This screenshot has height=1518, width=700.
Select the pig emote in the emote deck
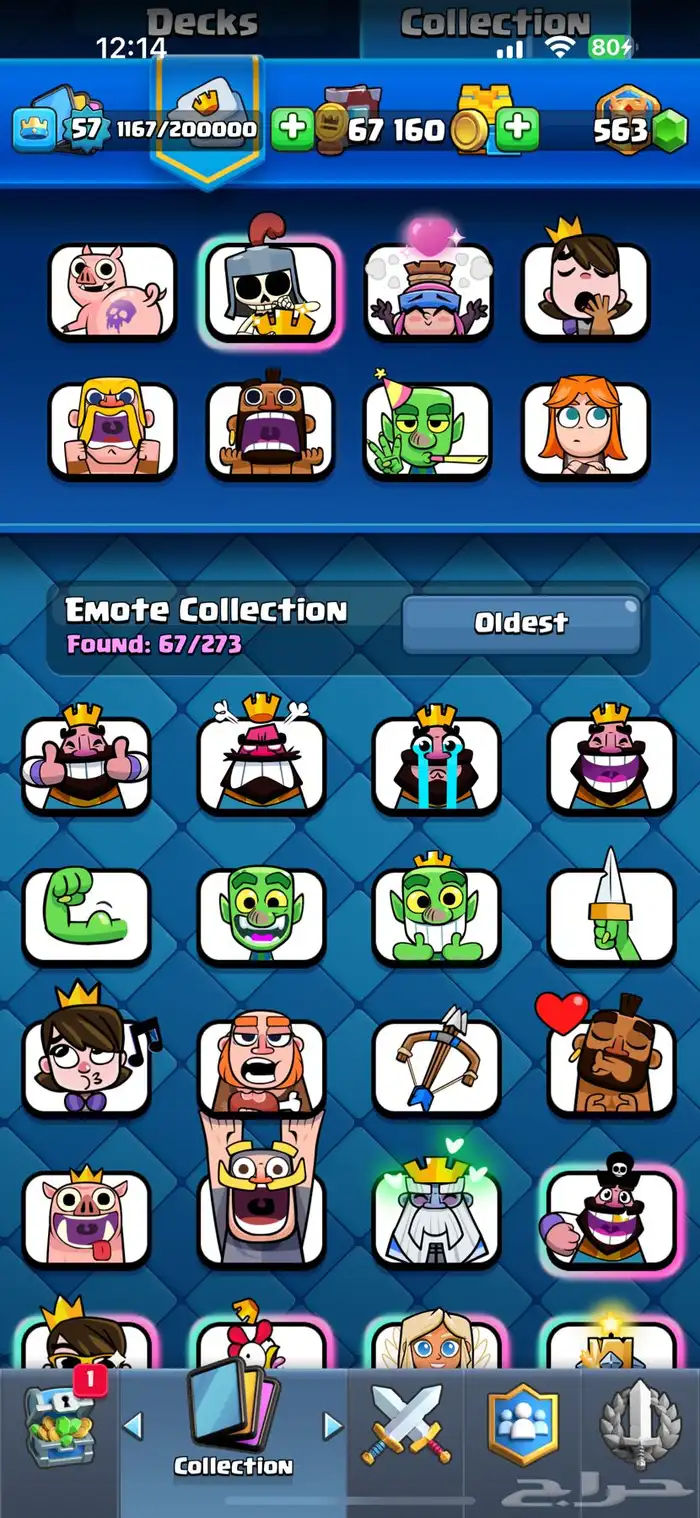click(x=112, y=291)
